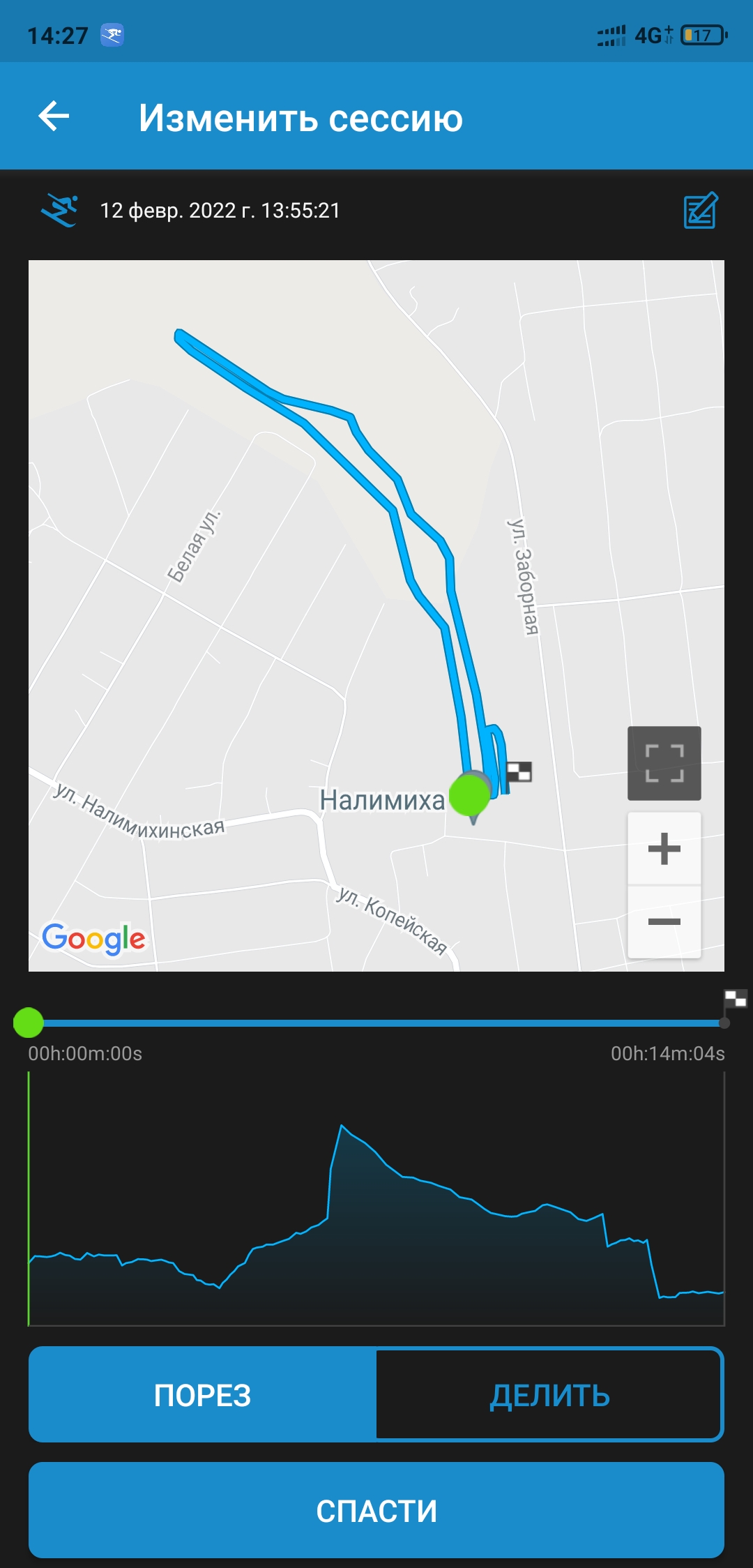The width and height of the screenshot is (753, 1568).
Task: Open the edit session details icon
Action: (x=700, y=210)
